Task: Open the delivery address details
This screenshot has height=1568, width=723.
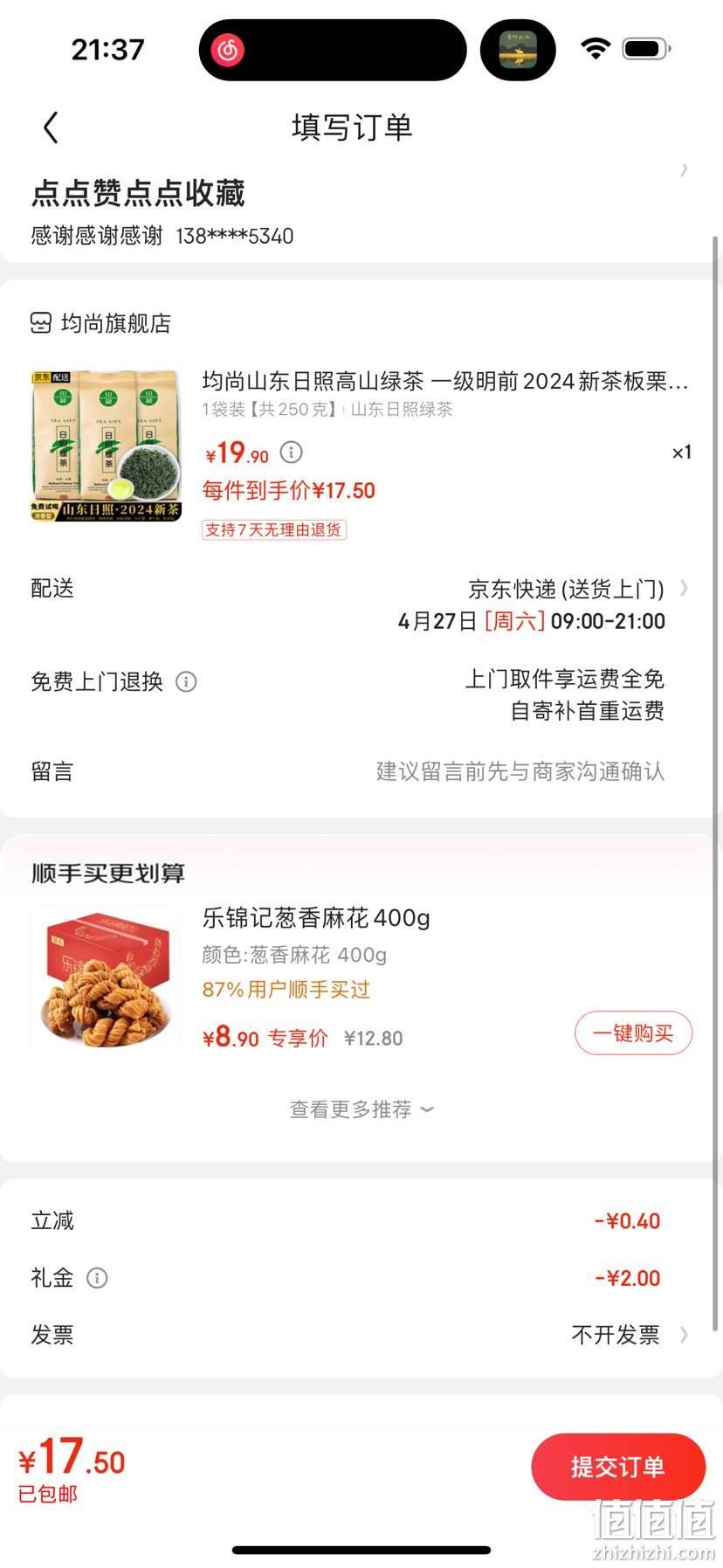Action: 358,210
